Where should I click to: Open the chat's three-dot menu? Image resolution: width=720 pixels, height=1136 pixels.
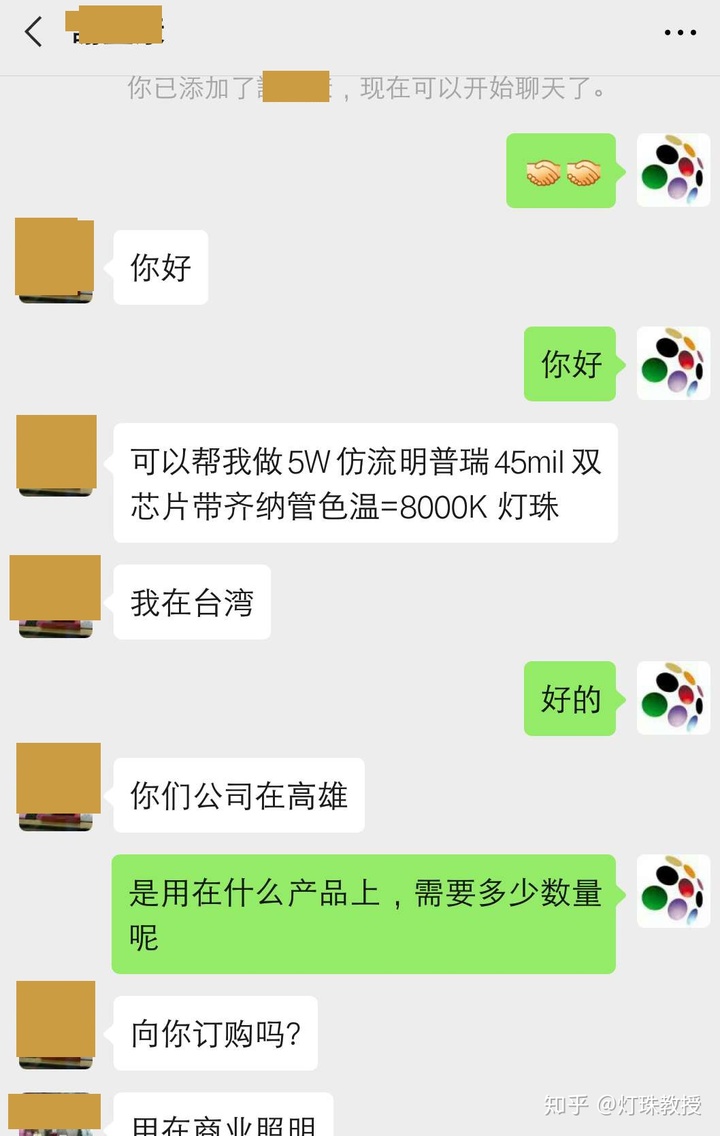680,33
